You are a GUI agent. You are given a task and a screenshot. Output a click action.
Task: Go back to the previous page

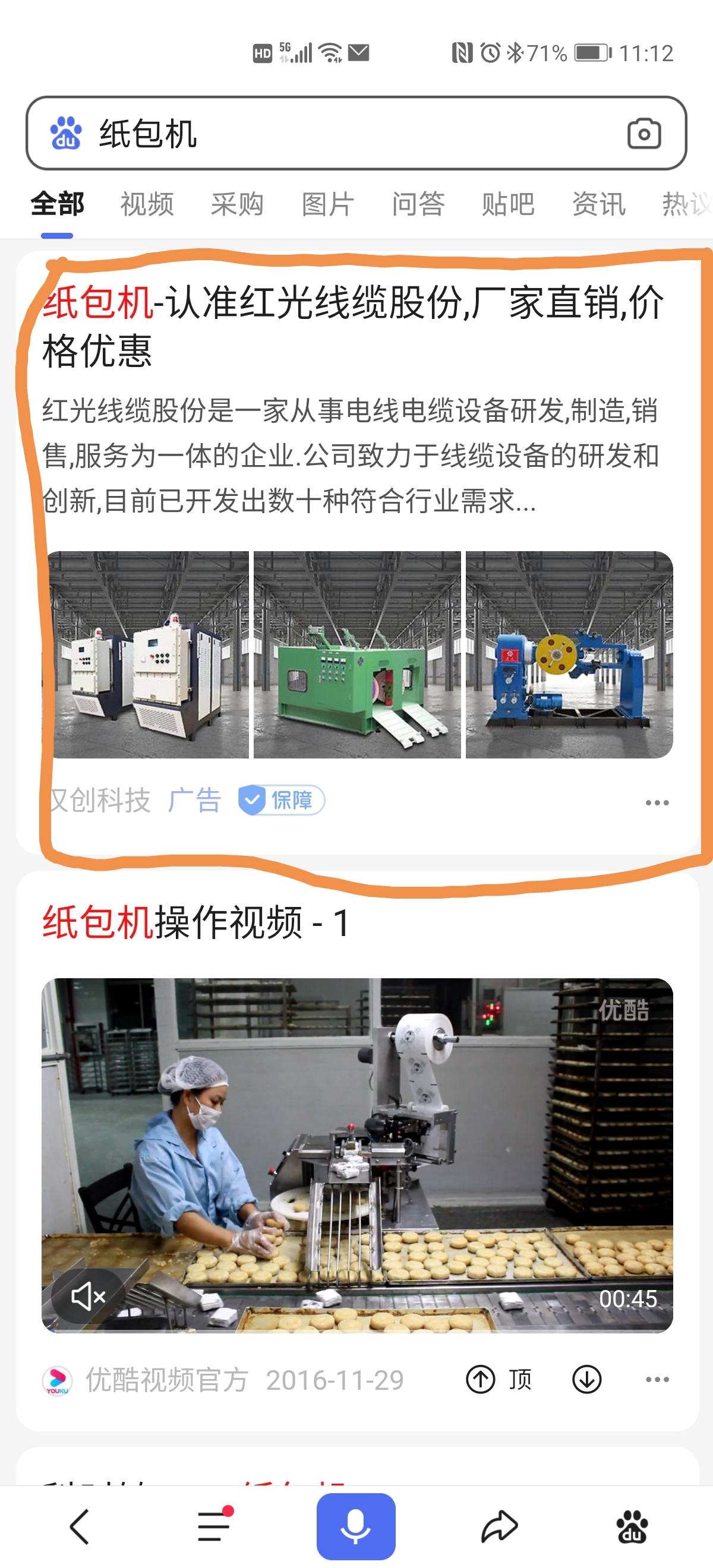pos(80,1526)
